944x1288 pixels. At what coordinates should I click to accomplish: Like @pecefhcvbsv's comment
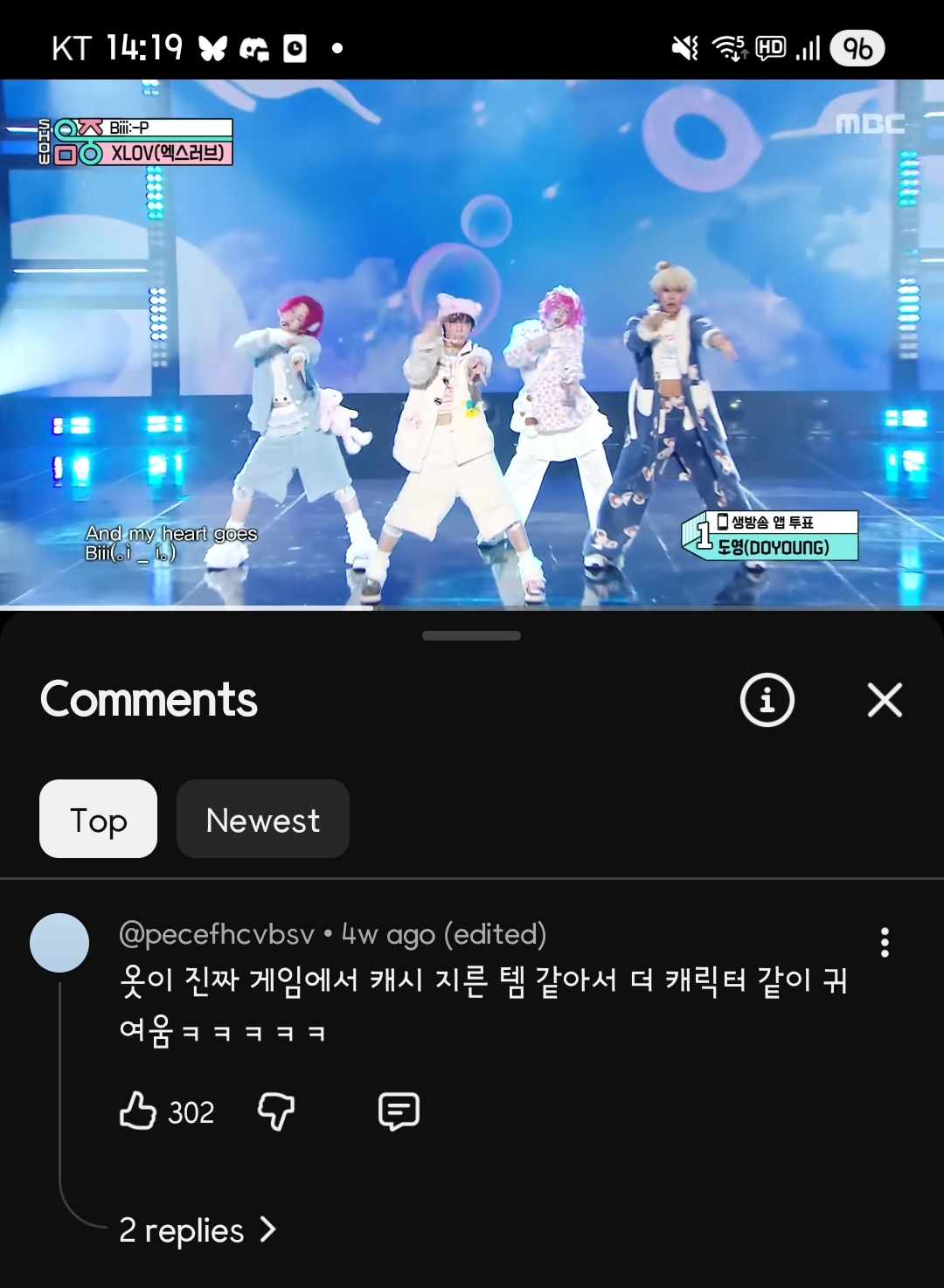[138, 1111]
